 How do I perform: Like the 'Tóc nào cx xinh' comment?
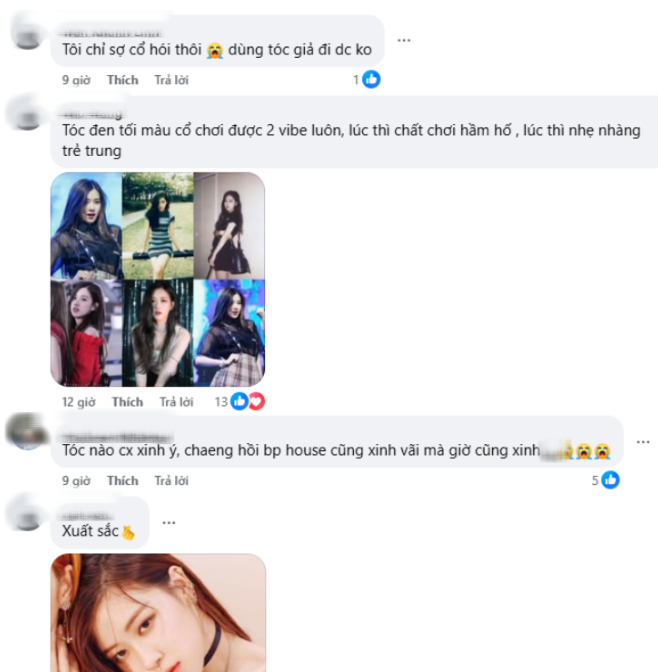tap(122, 481)
